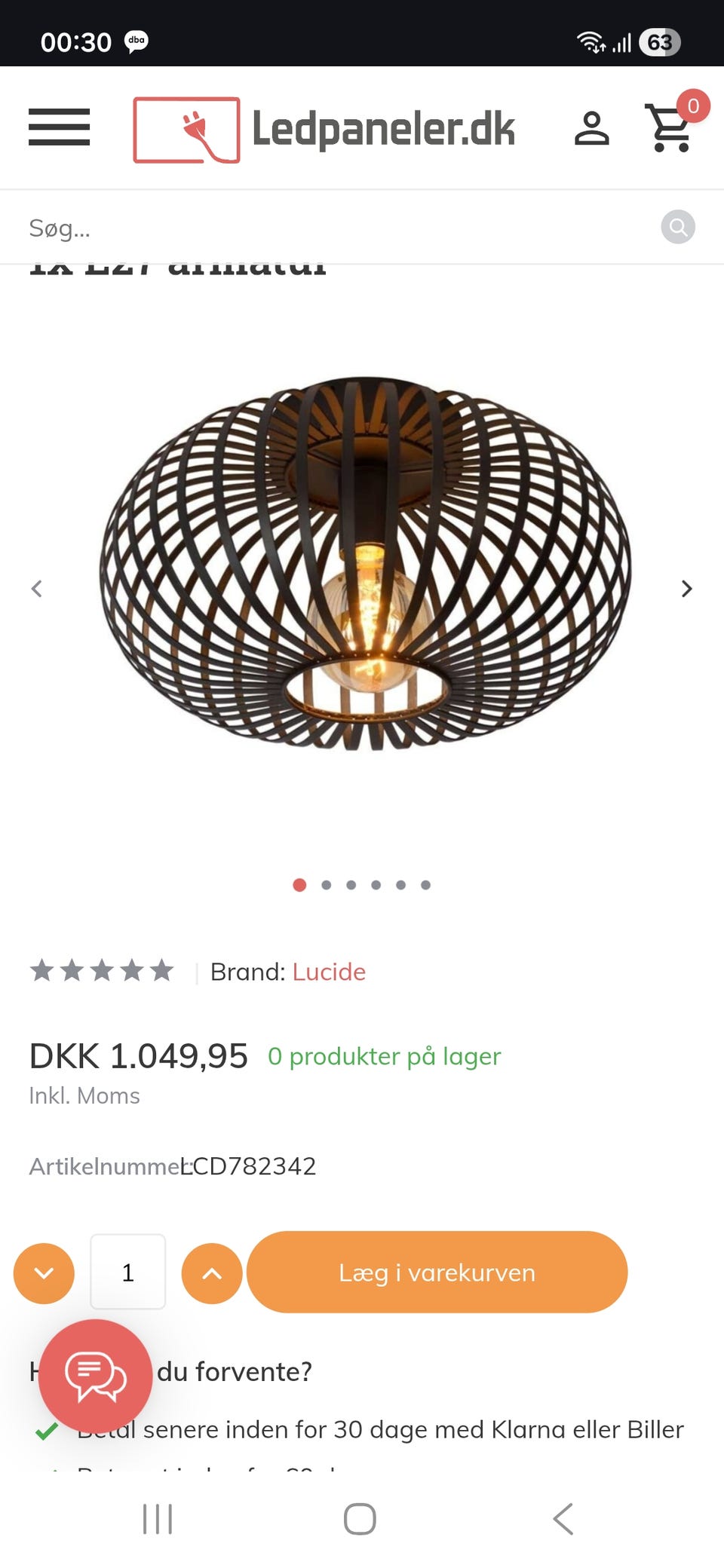
Task: Rate the product with the fifth star
Action: pyautogui.click(x=161, y=971)
